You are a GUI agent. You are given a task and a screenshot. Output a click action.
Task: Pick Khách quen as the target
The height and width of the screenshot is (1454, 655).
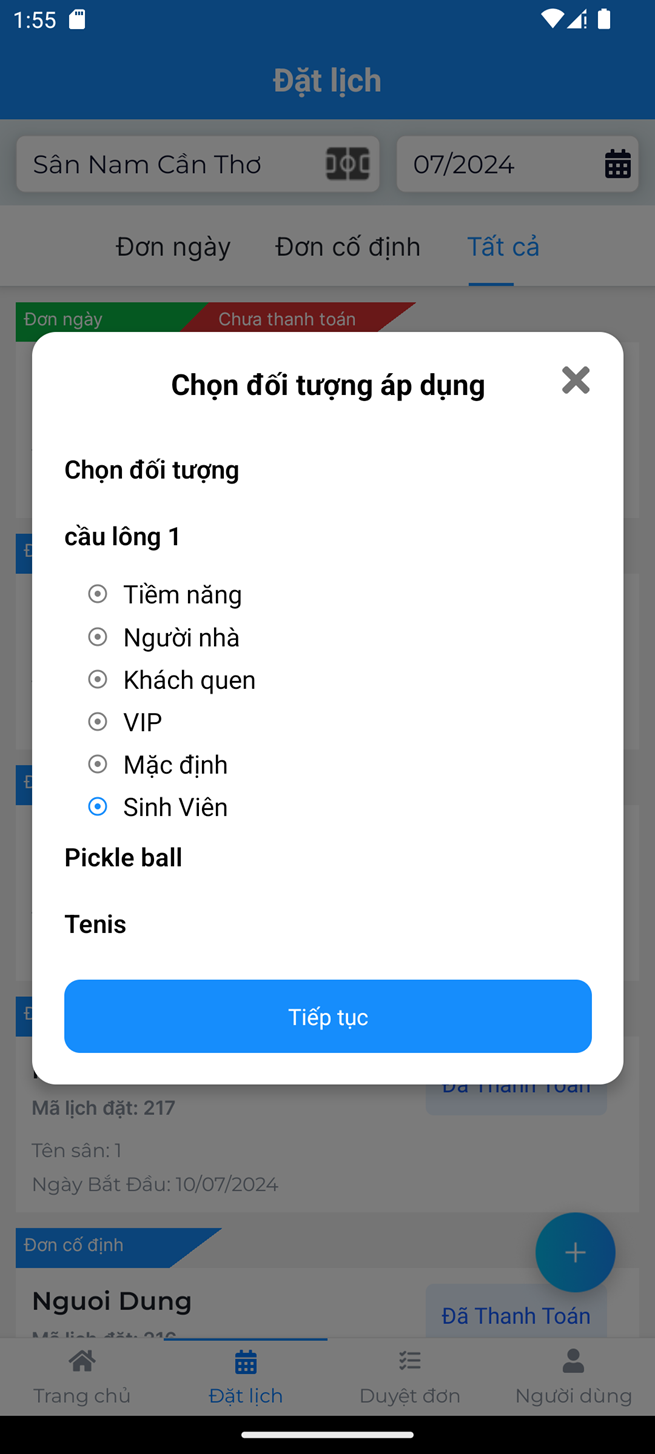point(171,680)
